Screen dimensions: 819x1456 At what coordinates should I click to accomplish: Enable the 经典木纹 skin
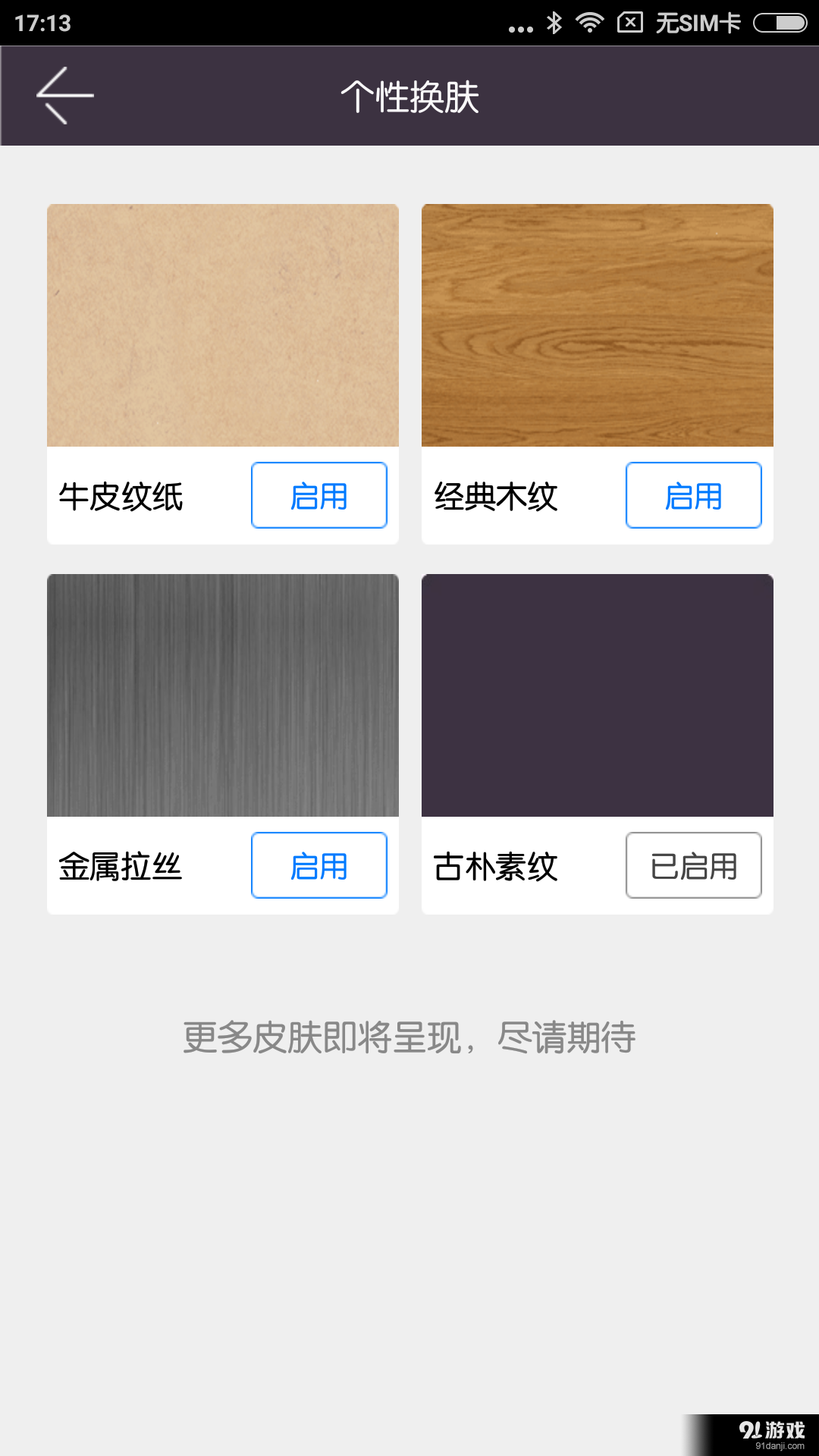coord(694,496)
